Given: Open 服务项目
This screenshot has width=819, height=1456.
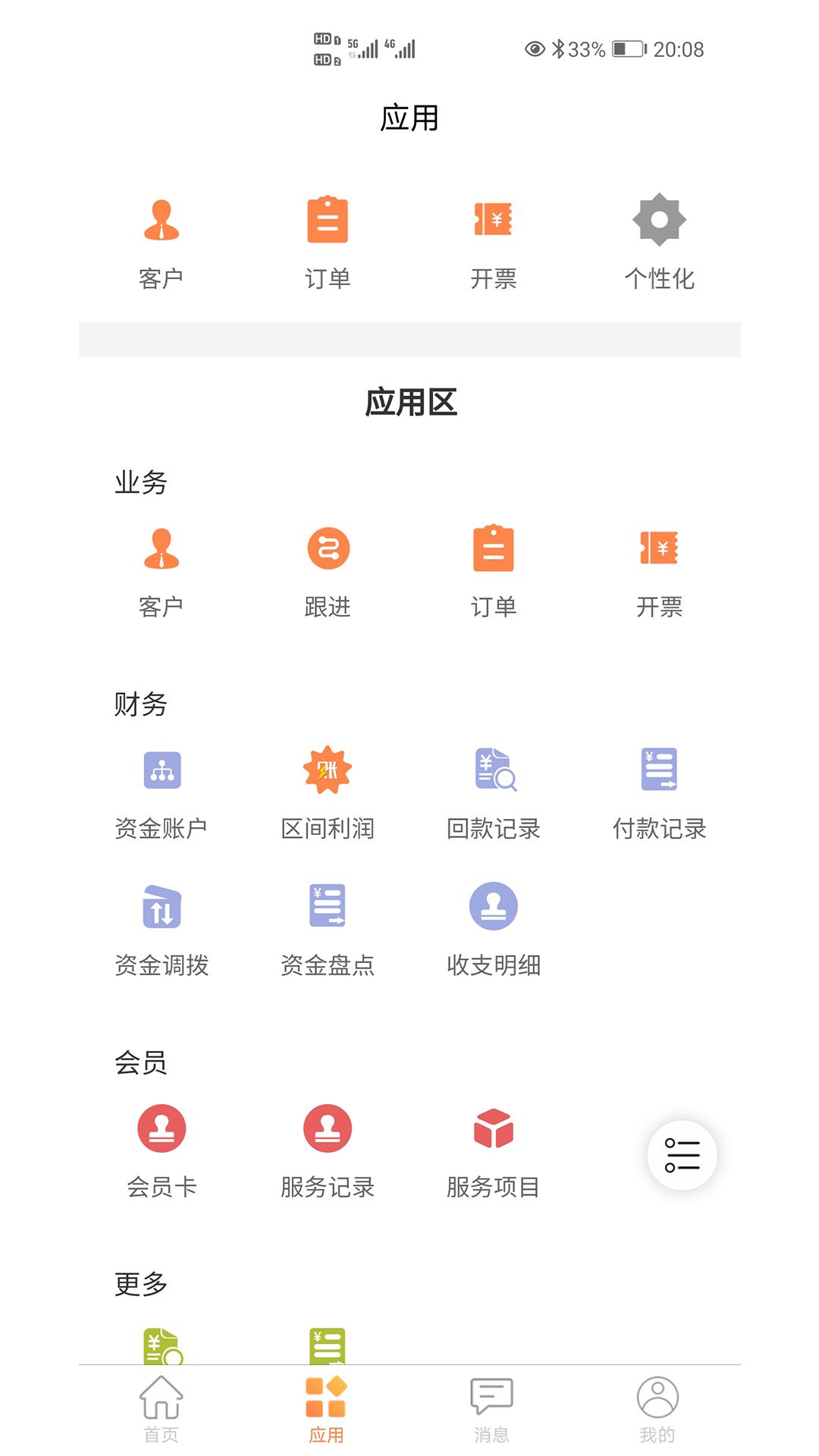Looking at the screenshot, I should (x=494, y=1129).
